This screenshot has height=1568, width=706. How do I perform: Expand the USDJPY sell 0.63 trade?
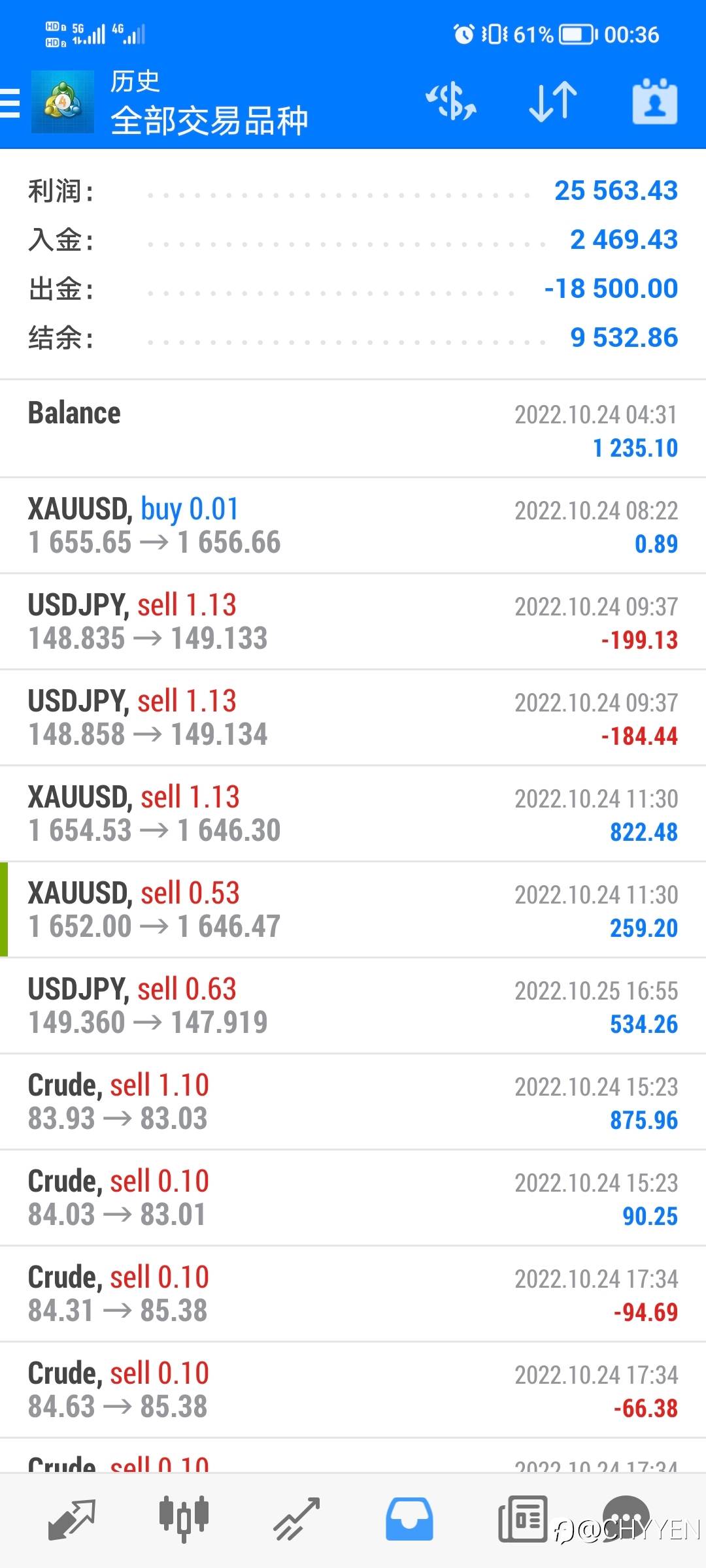(x=353, y=1006)
